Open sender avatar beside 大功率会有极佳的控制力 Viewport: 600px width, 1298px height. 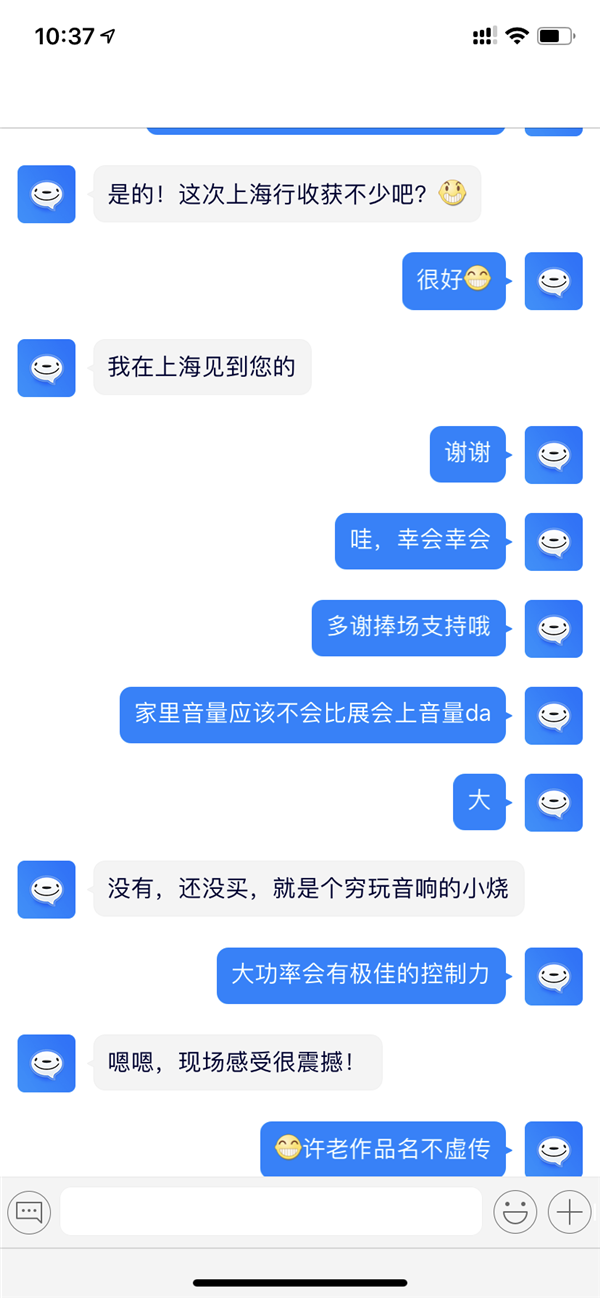[554, 976]
